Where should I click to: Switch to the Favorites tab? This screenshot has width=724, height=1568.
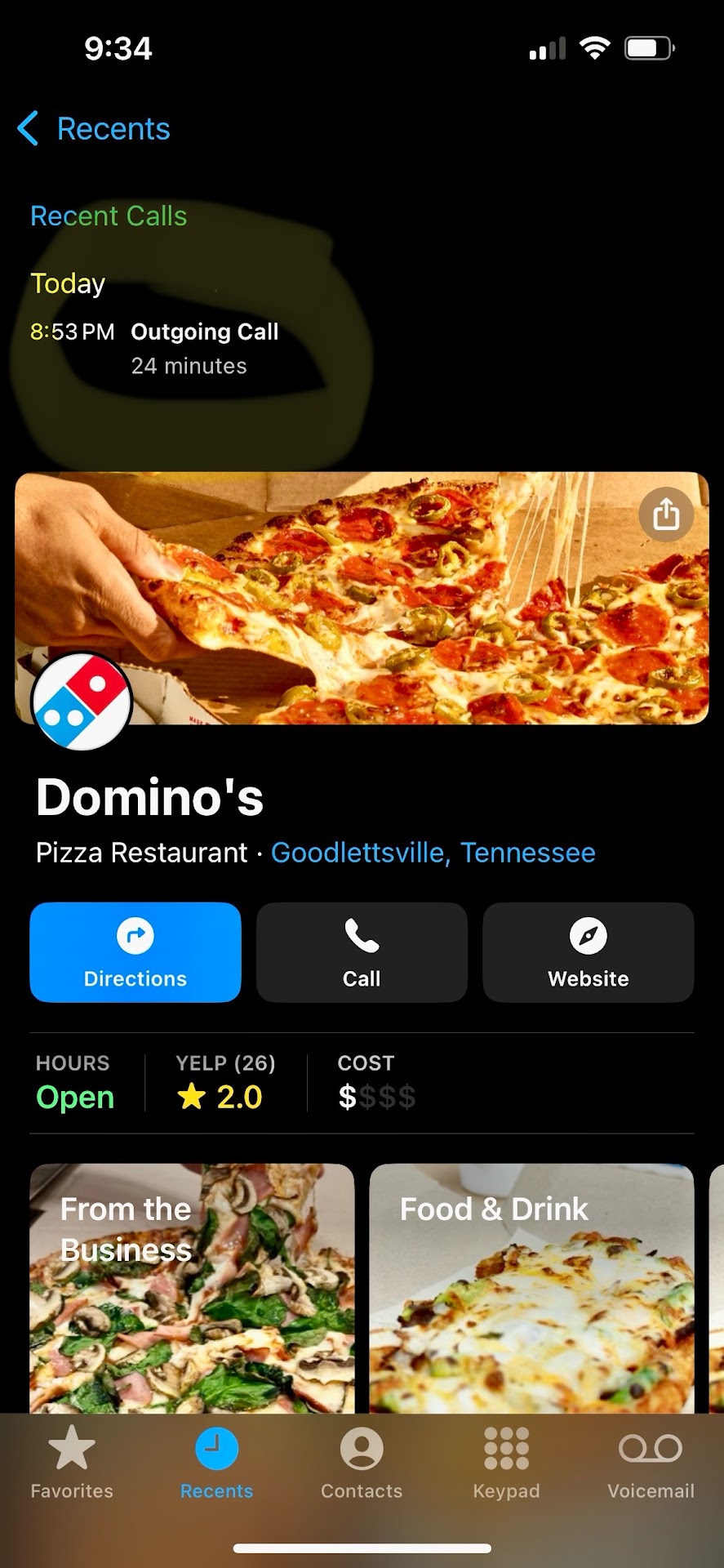point(72,1462)
